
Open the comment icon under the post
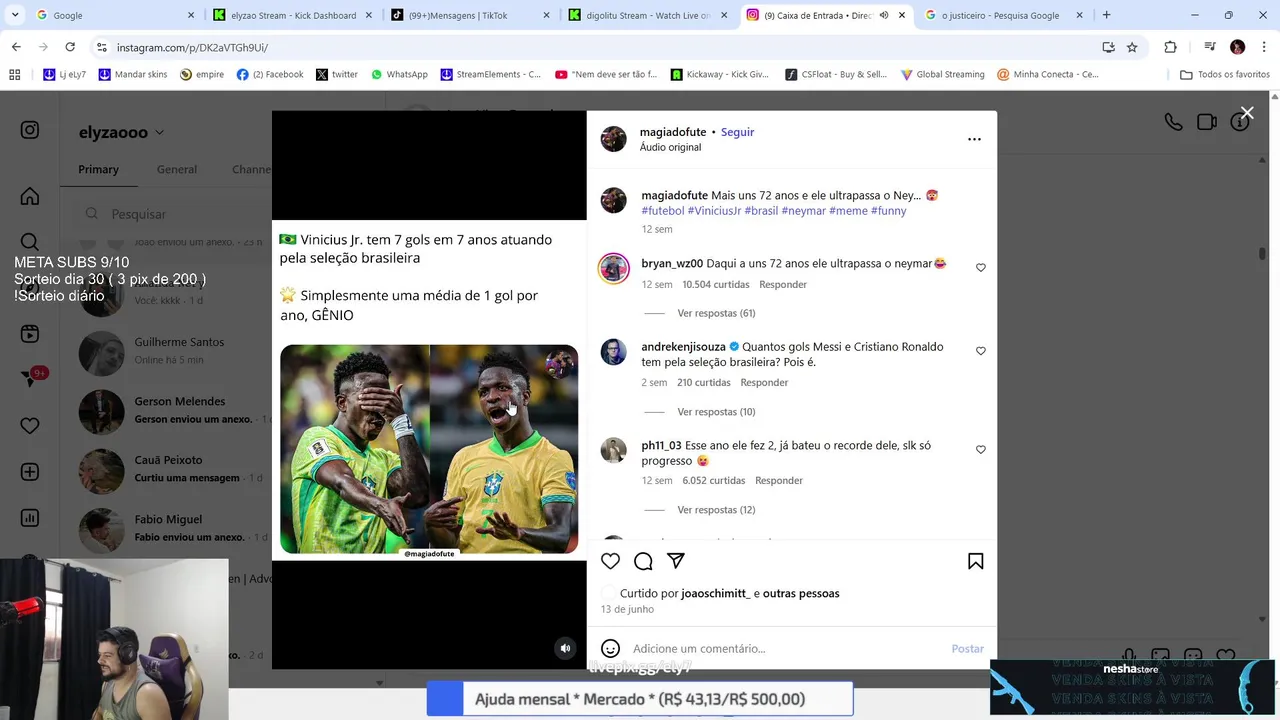(643, 561)
